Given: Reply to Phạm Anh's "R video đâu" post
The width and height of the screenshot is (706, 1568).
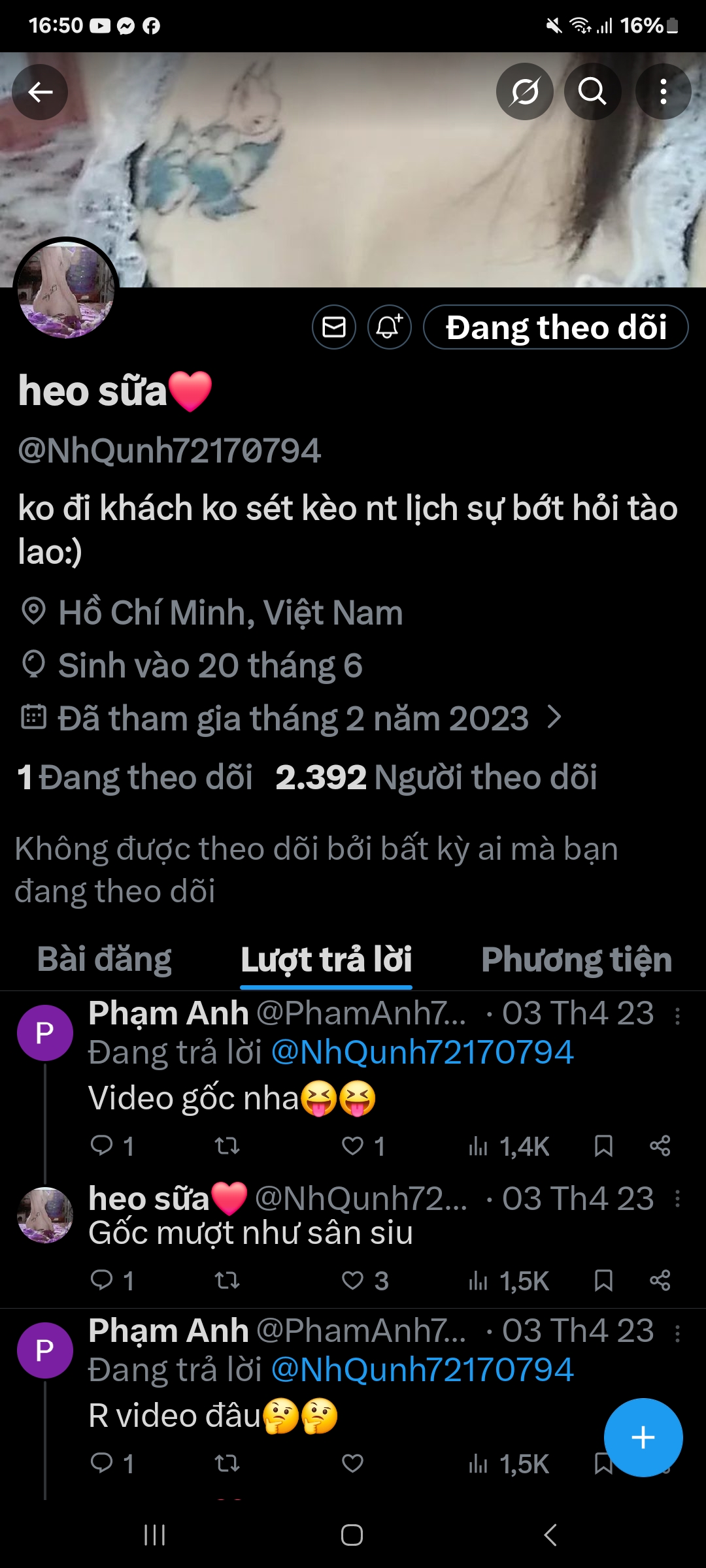Looking at the screenshot, I should (102, 1463).
